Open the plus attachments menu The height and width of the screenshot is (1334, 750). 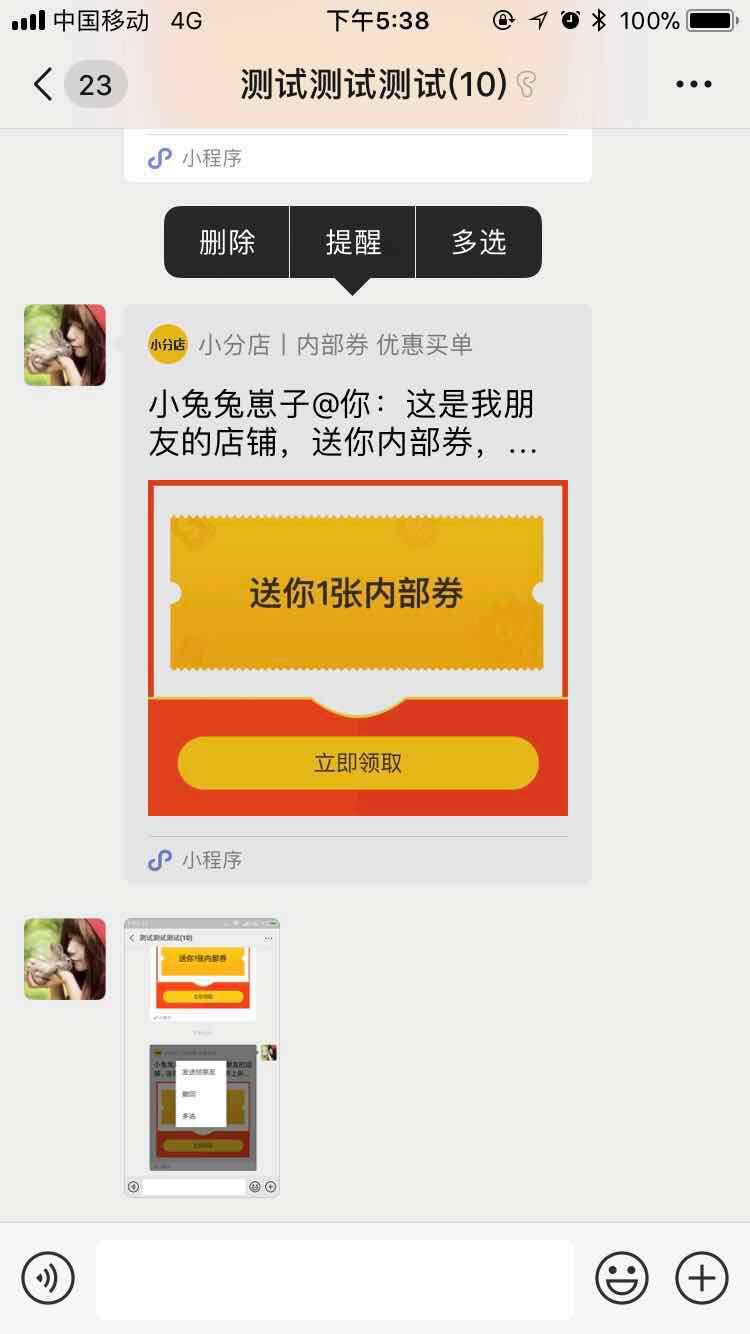point(701,1278)
